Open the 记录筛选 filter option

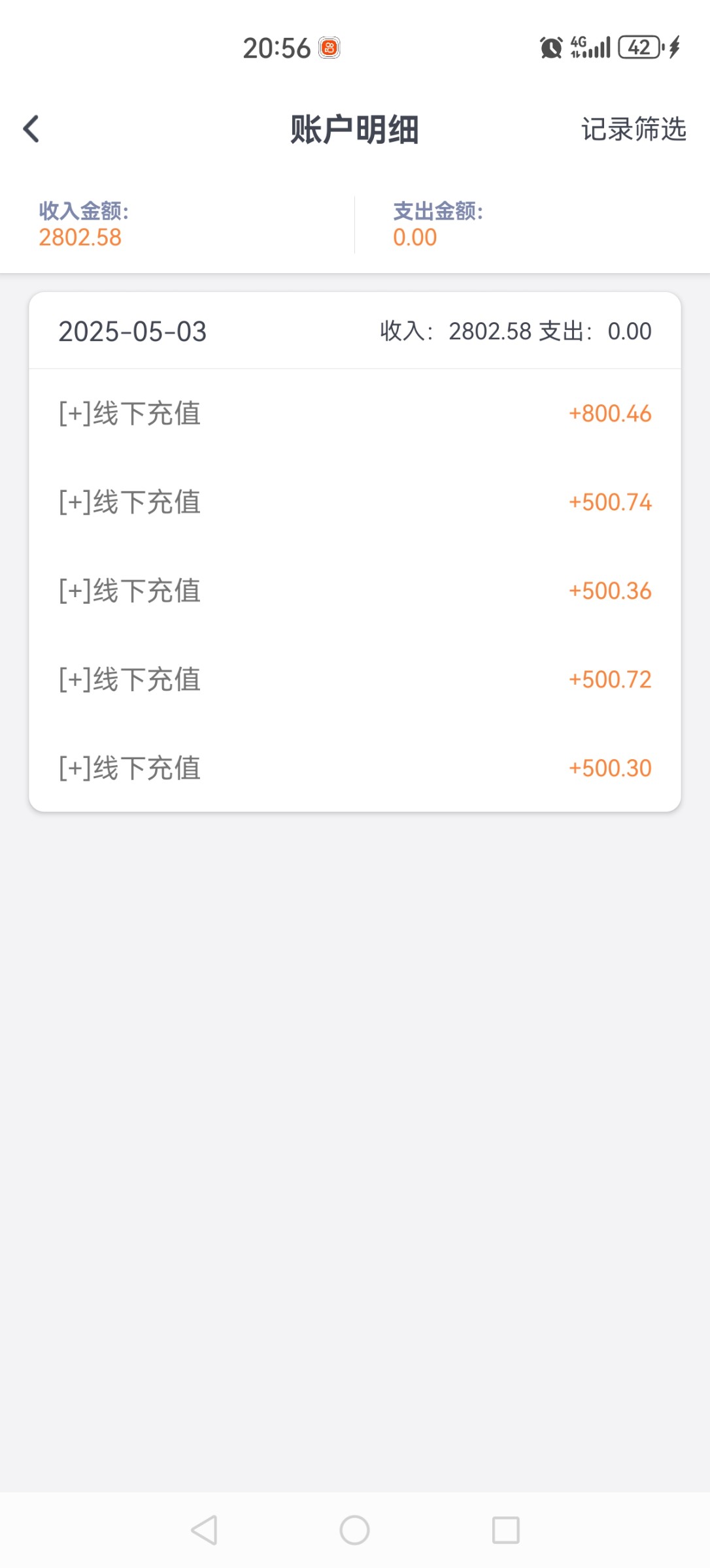[633, 129]
